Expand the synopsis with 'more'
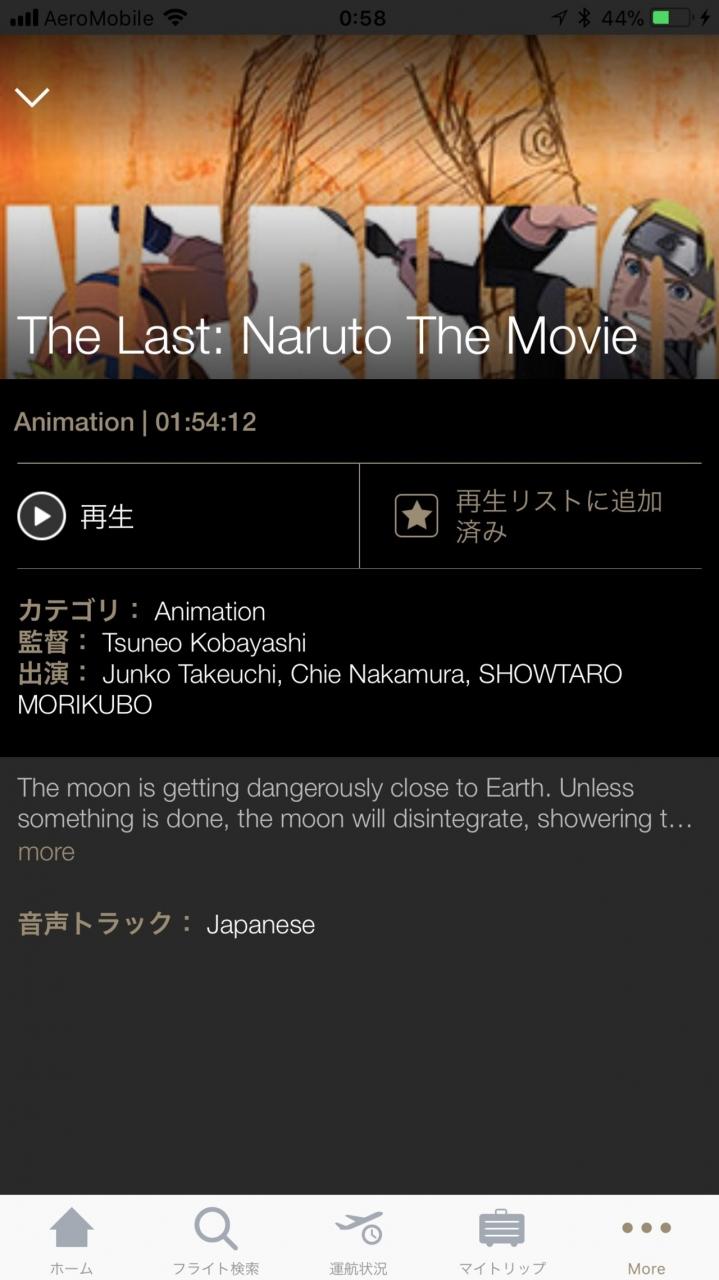Screen dimensions: 719x1280 coord(46,852)
